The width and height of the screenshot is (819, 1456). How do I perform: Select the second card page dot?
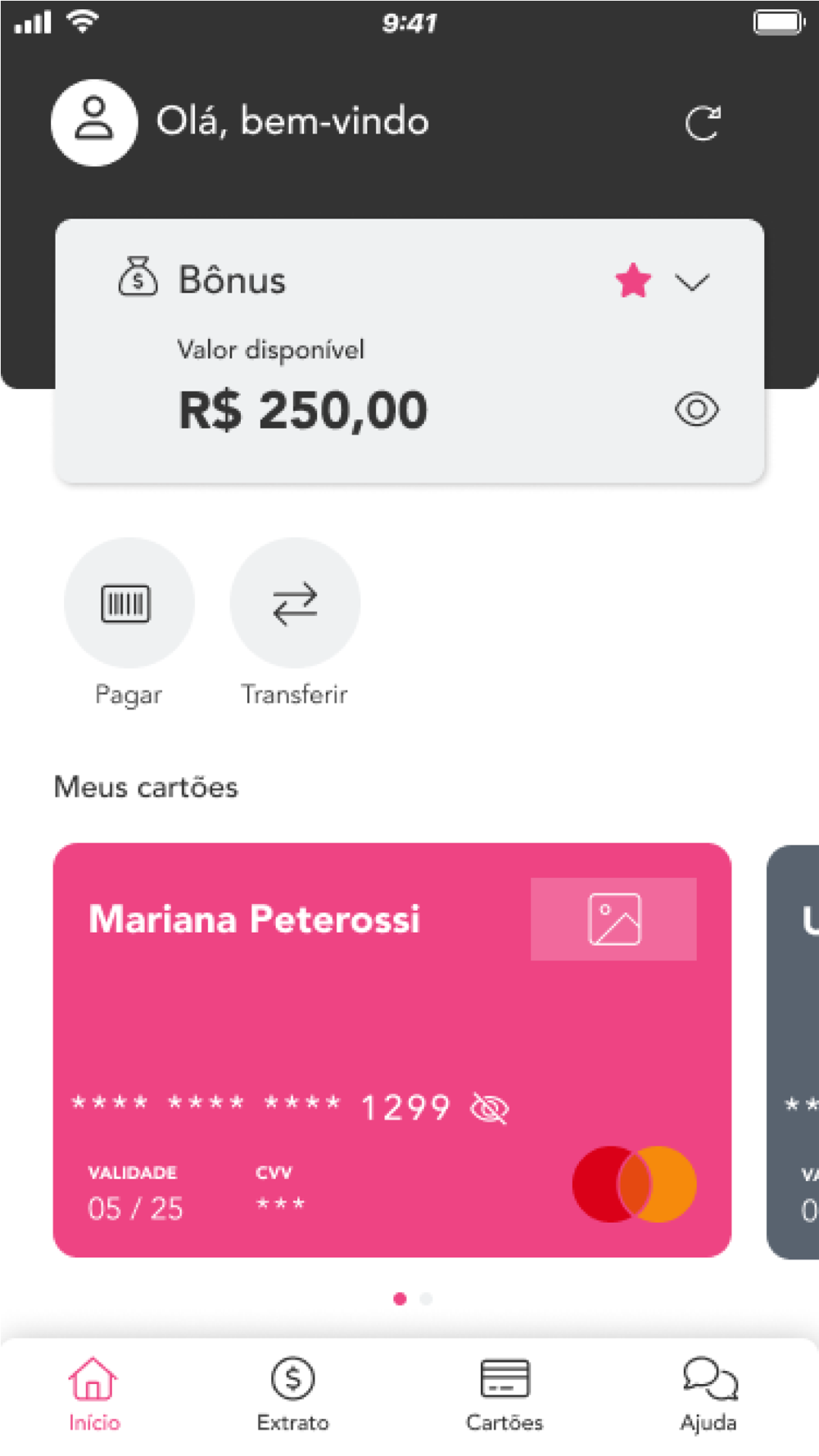426,1299
